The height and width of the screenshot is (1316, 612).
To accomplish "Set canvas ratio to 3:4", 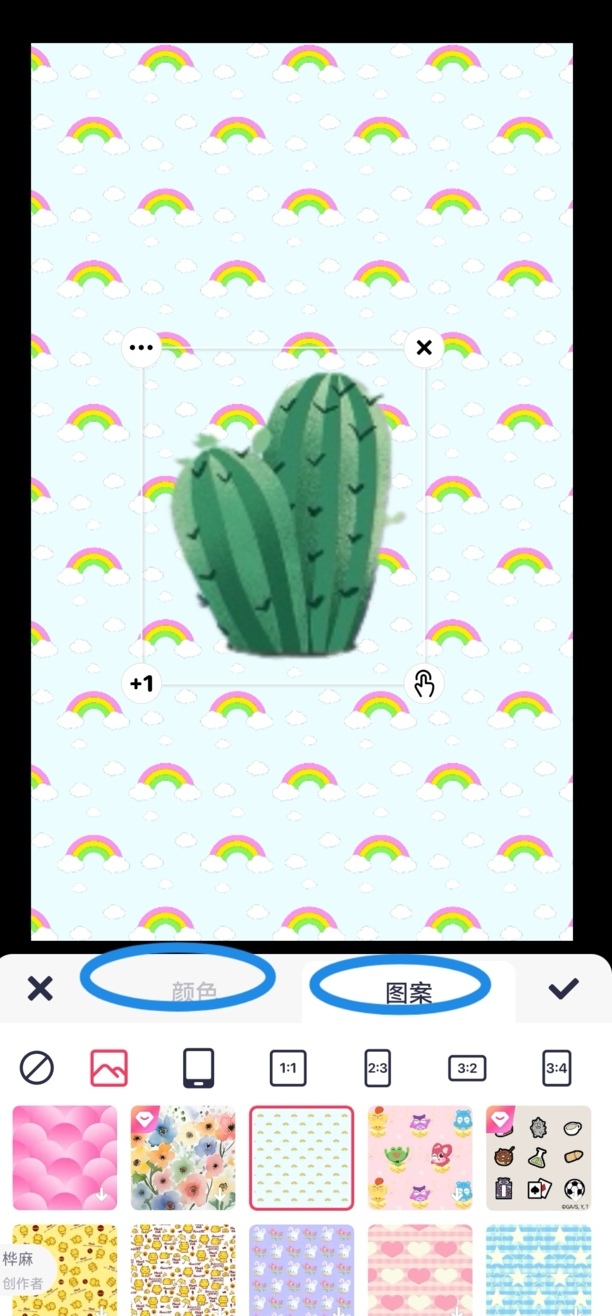I will click(556, 1068).
